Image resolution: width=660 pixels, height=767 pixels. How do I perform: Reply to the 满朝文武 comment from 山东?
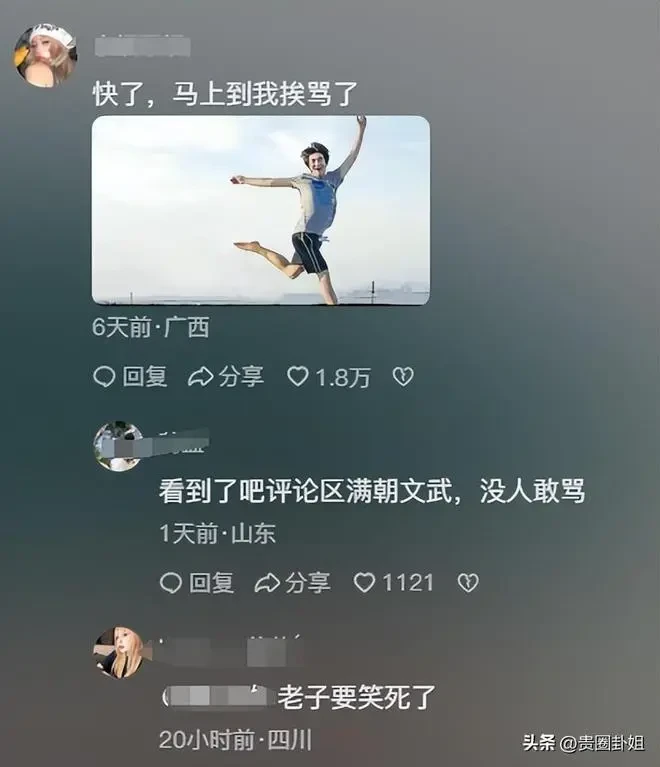click(x=197, y=583)
